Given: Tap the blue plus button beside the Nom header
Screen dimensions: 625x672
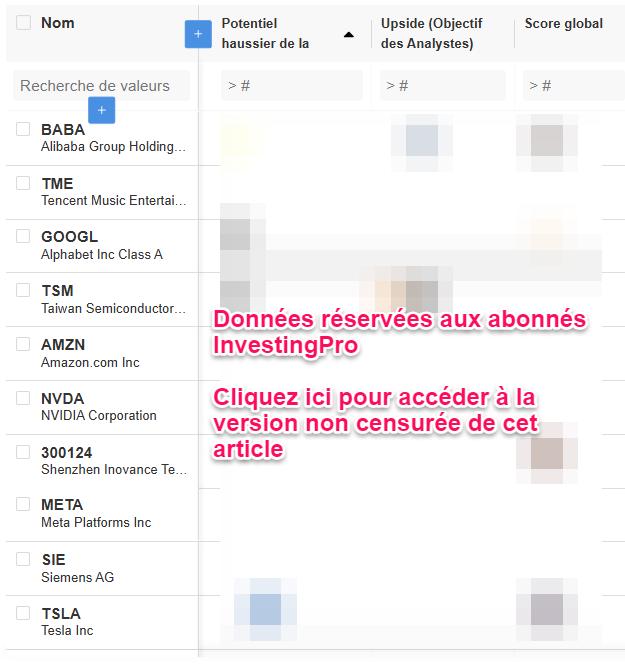Looking at the screenshot, I should [x=197, y=35].
